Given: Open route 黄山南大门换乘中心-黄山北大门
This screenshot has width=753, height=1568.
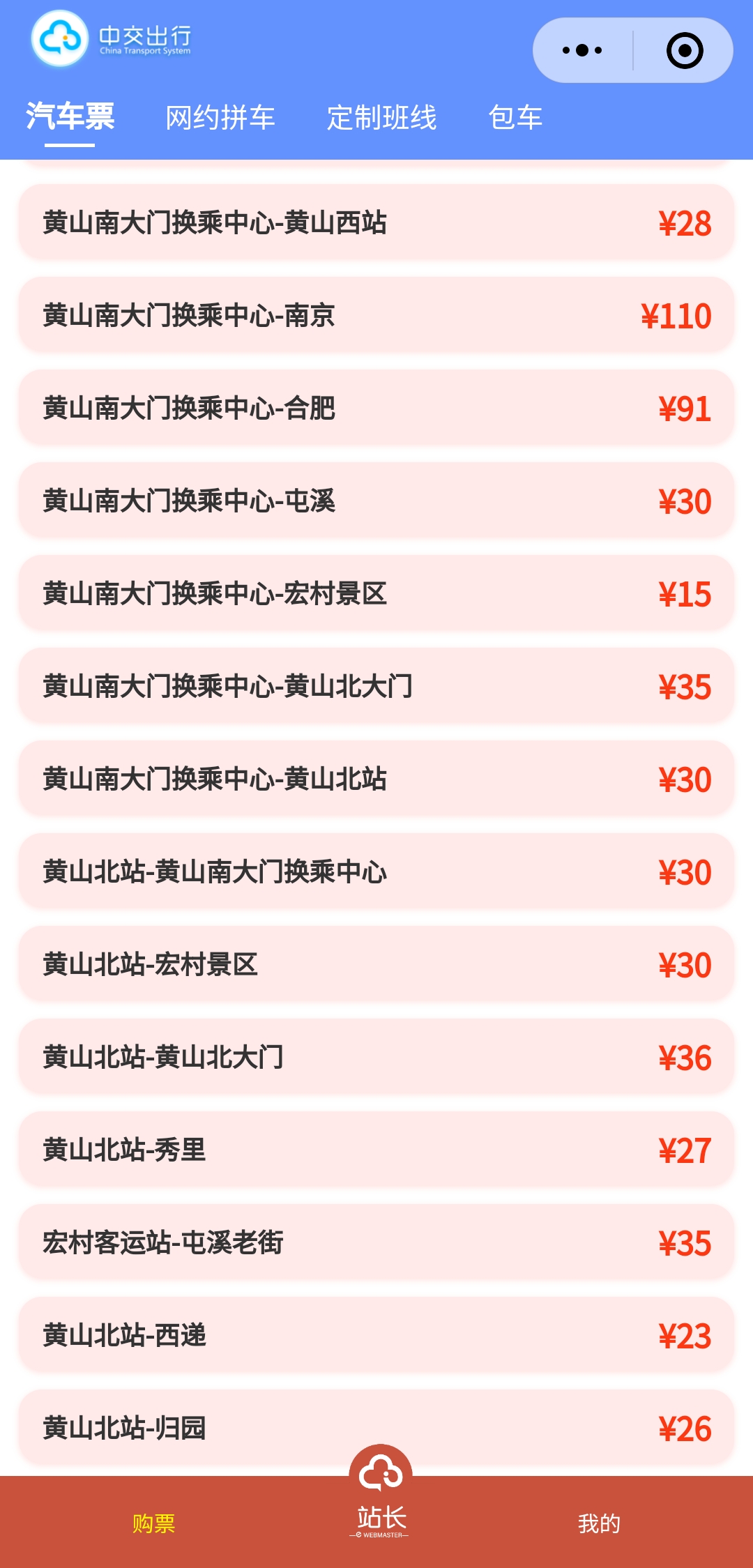Looking at the screenshot, I should tap(376, 687).
